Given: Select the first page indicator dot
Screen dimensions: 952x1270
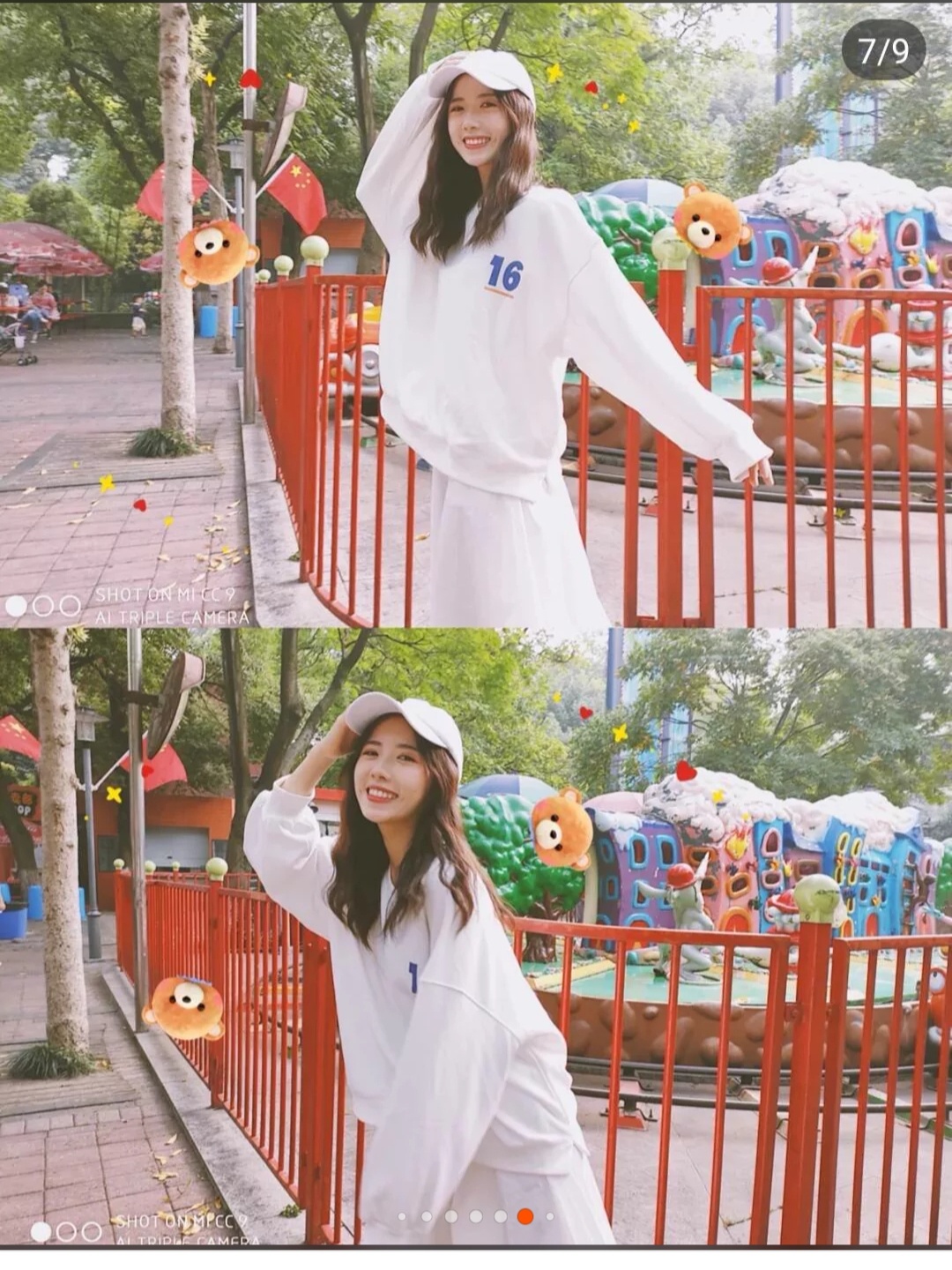Looking at the screenshot, I should pyautogui.click(x=403, y=1217).
